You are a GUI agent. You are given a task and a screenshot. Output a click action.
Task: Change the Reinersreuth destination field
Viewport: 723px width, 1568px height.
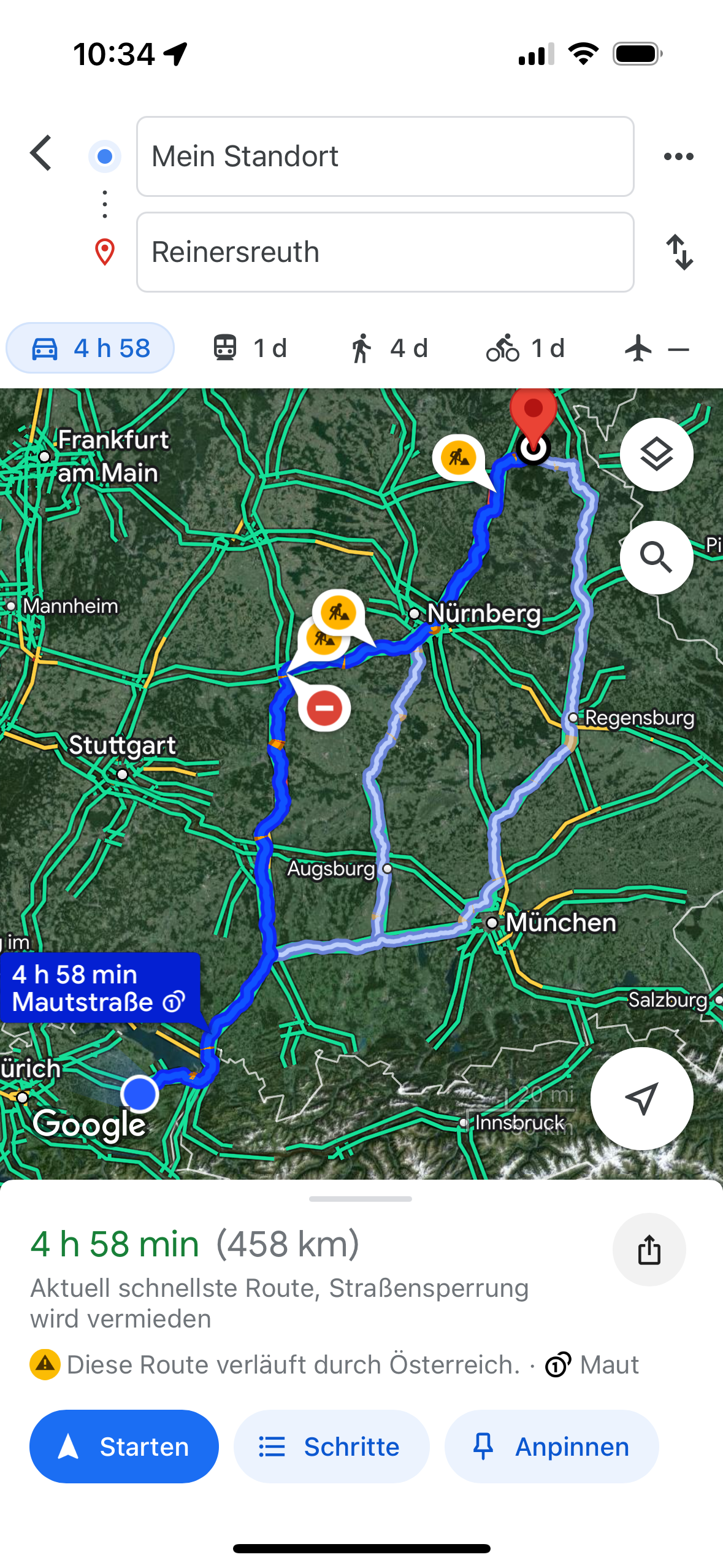pos(384,252)
